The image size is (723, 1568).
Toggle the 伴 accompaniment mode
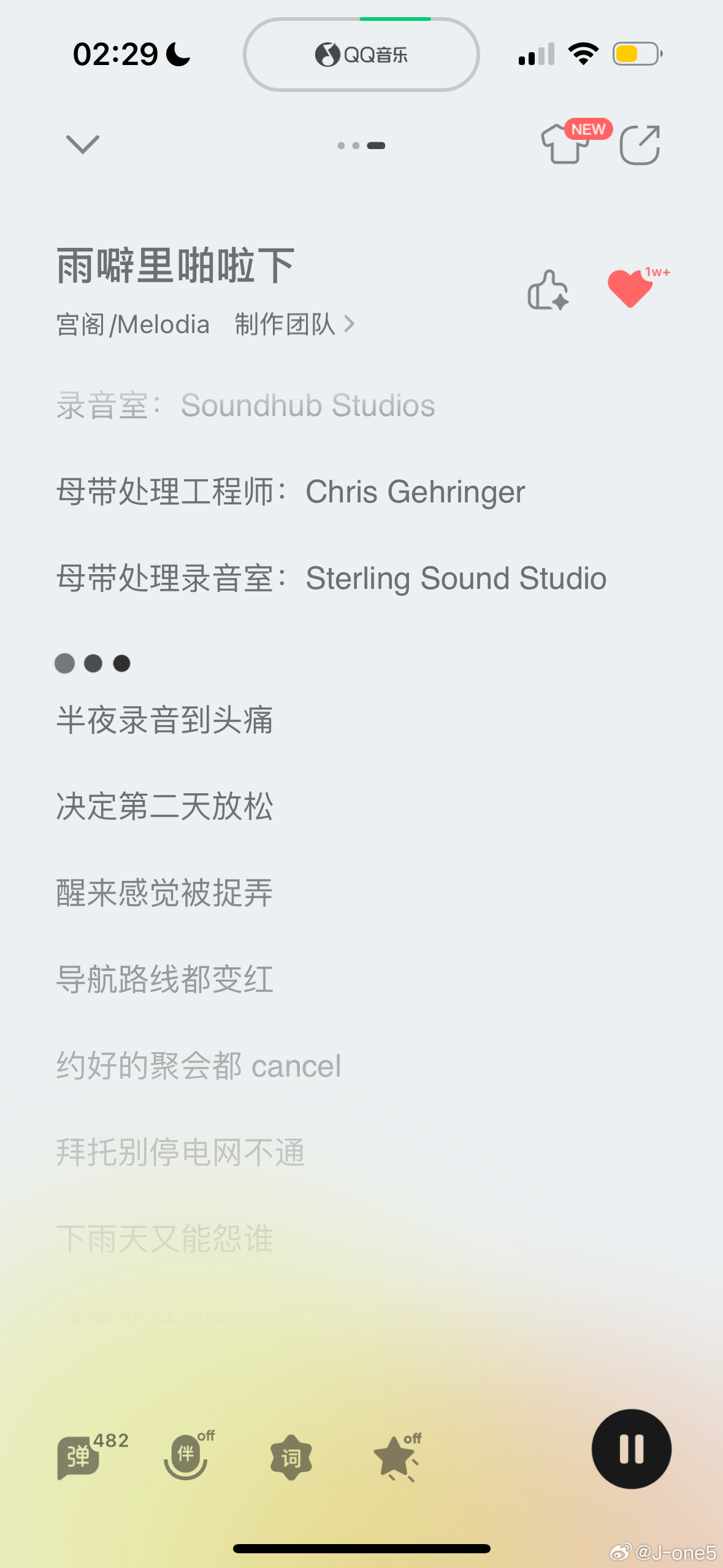[x=186, y=1455]
